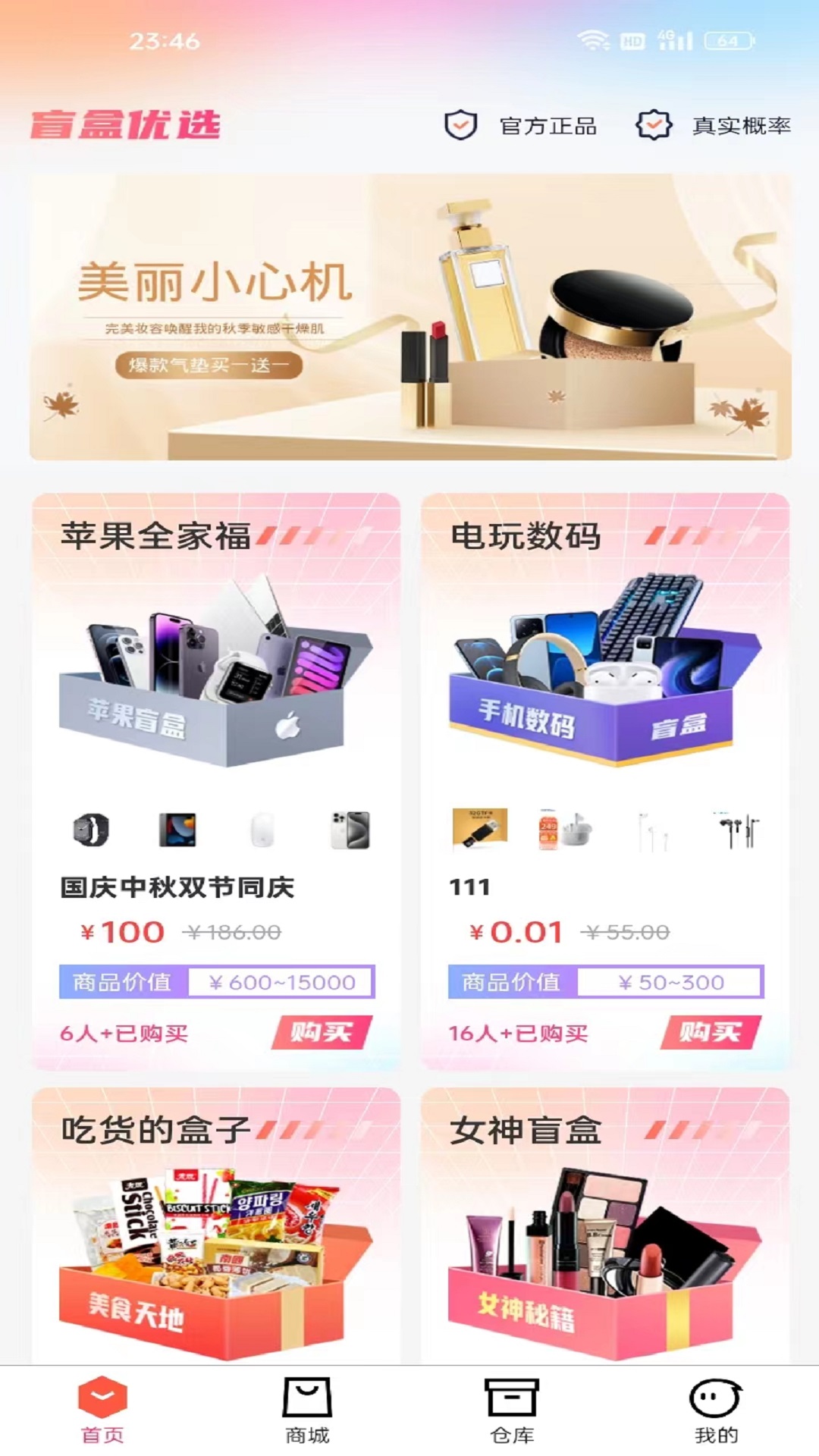Image resolution: width=819 pixels, height=1456 pixels.
Task: Open the 仓库 tab
Action: click(x=512, y=1409)
